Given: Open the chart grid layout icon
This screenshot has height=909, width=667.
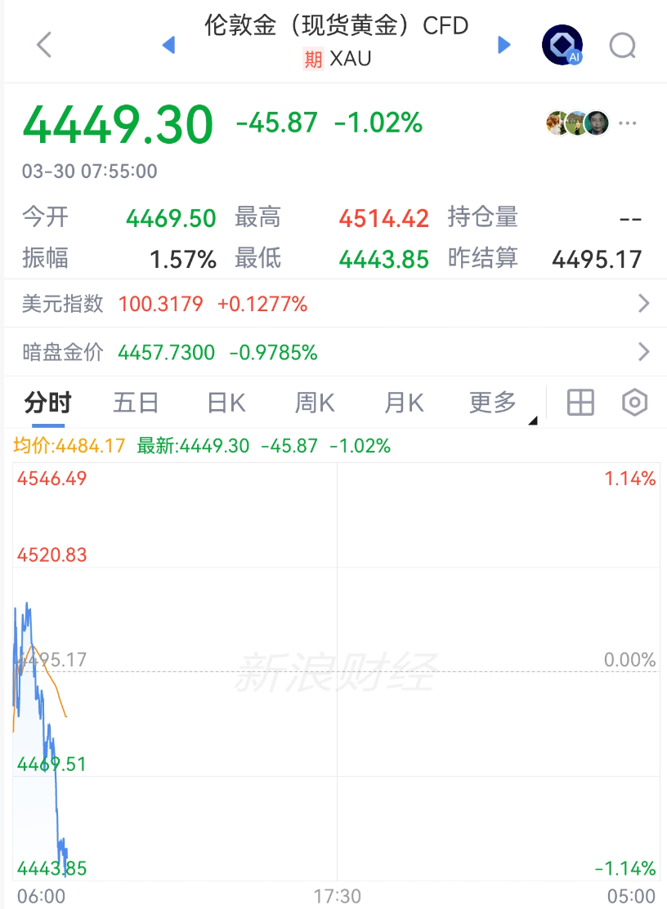Looking at the screenshot, I should click(581, 403).
